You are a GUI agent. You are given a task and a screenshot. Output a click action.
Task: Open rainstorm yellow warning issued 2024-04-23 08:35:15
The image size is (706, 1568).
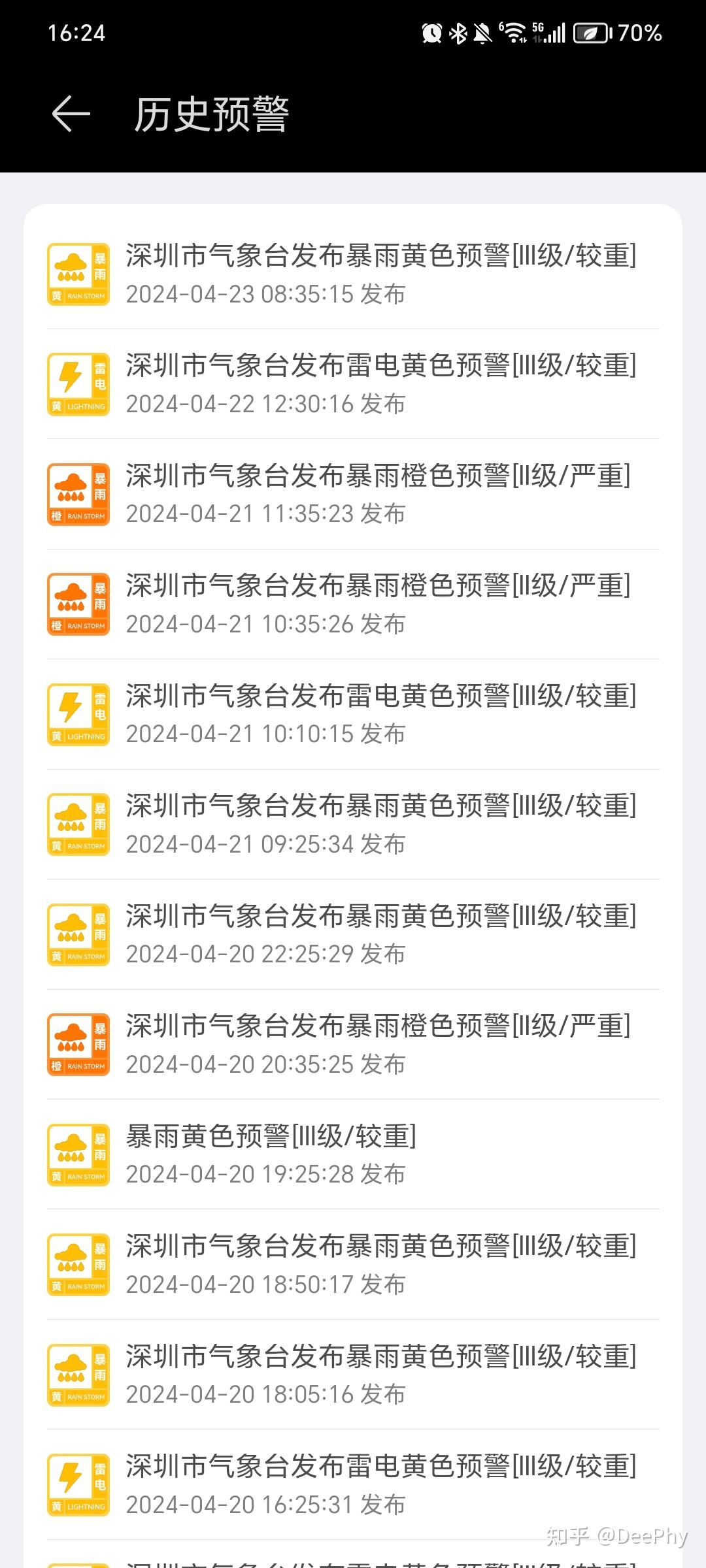click(353, 274)
